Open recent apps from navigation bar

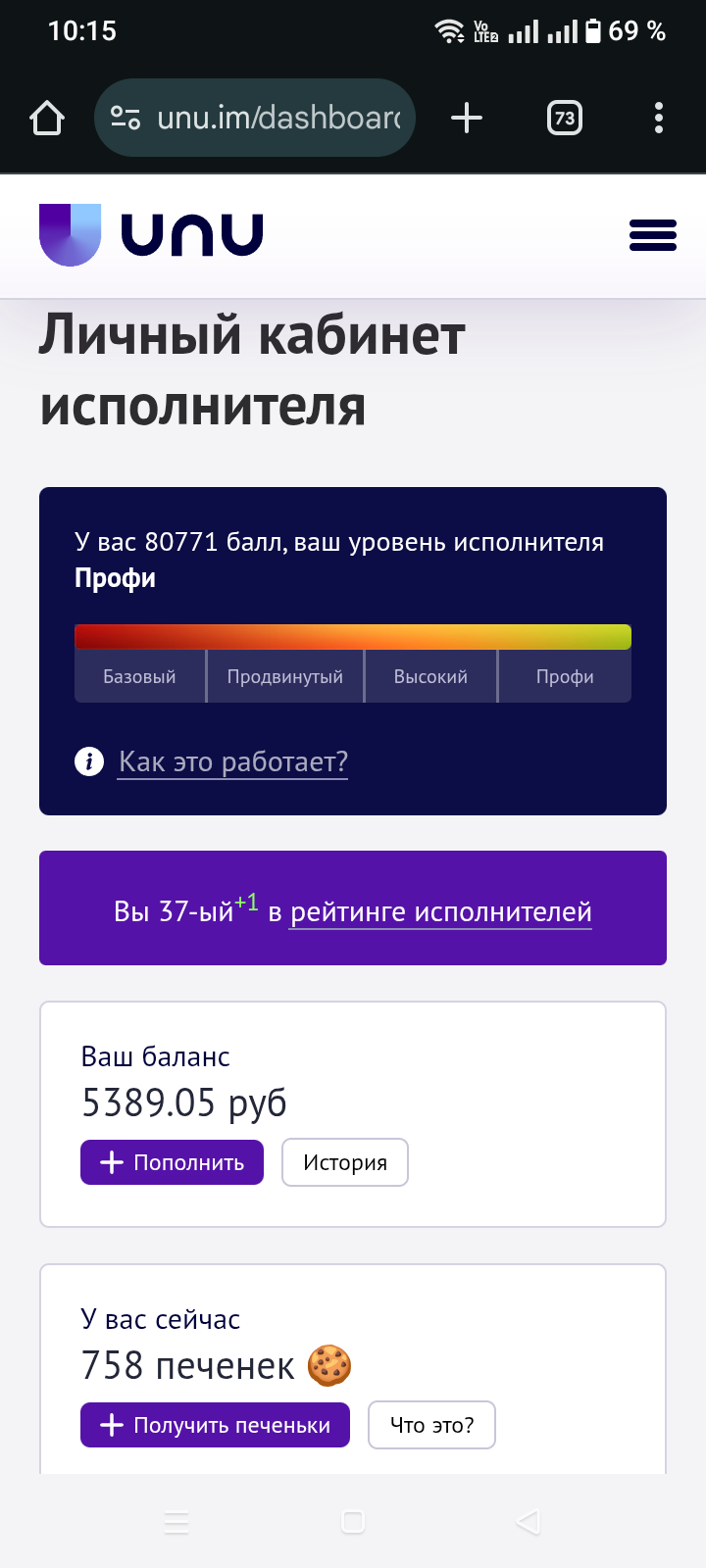pyautogui.click(x=176, y=1521)
